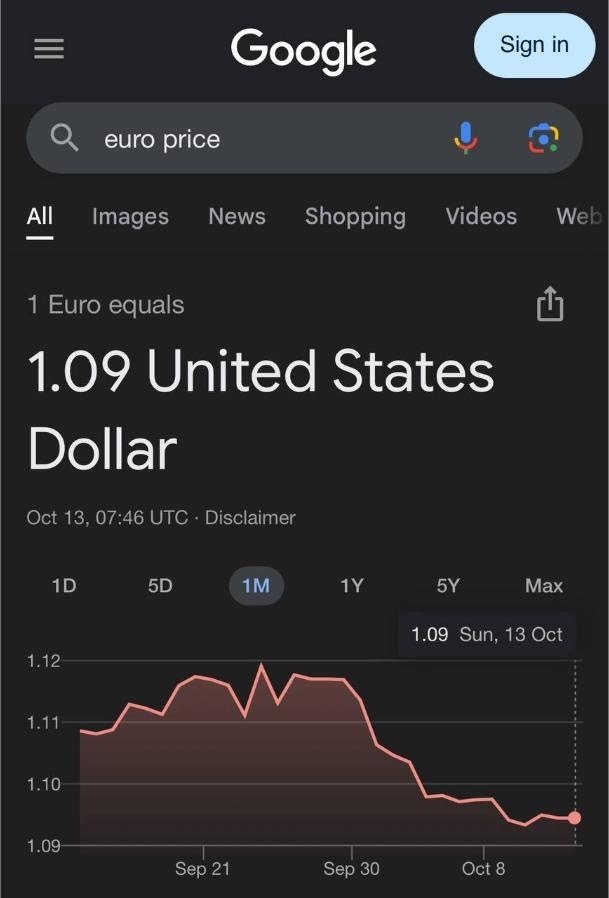Tap the Sign in button
This screenshot has height=898, width=609.
tap(534, 45)
